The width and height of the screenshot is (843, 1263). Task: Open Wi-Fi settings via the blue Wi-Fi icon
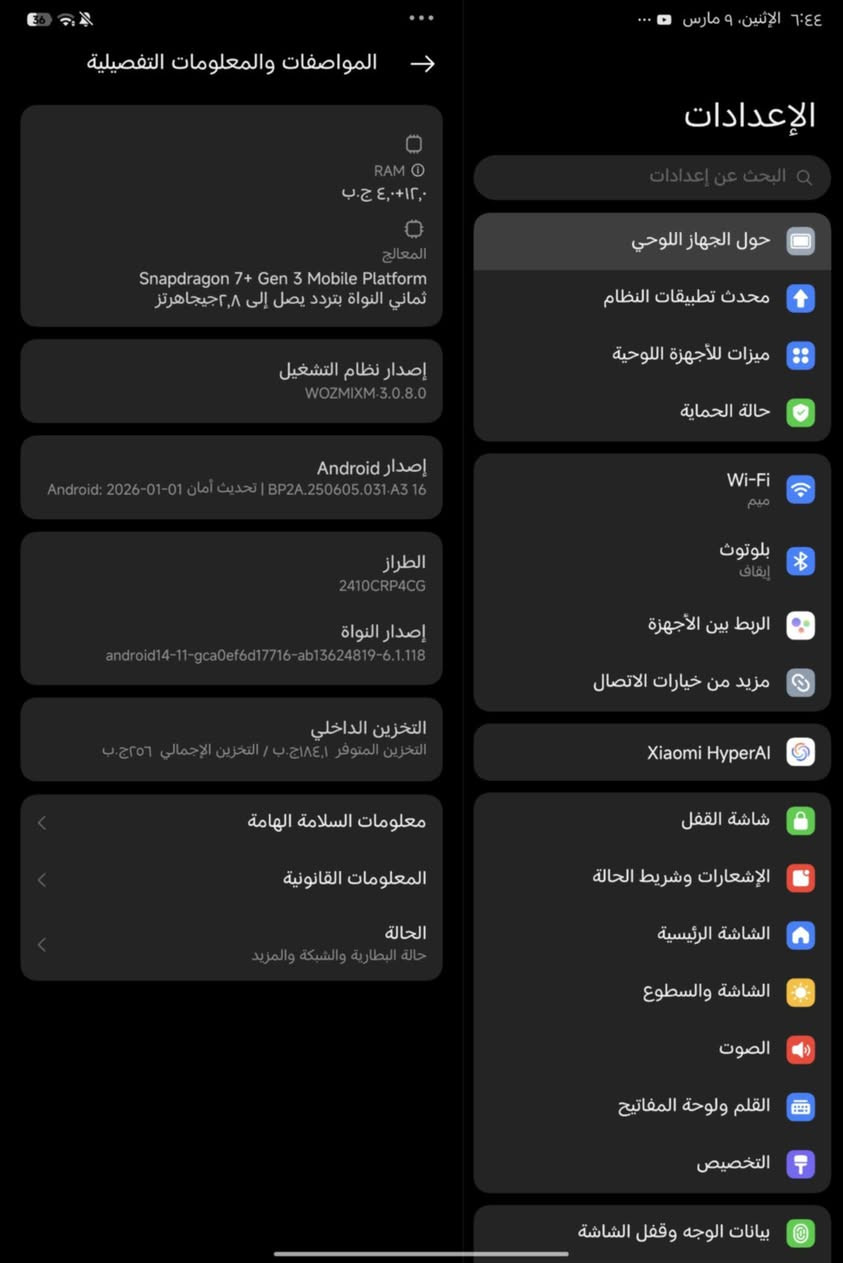(800, 489)
